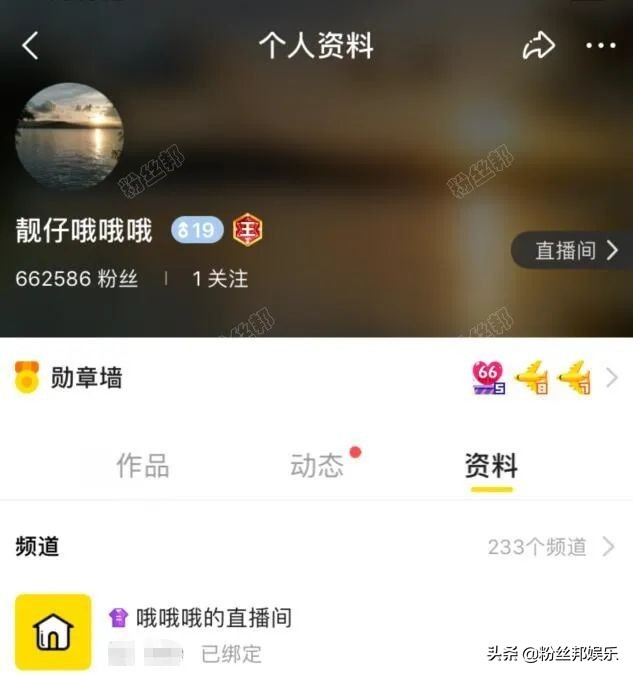Image resolution: width=633 pixels, height=676 pixels.
Task: Switch to the 动态 tab
Action: coord(317,465)
